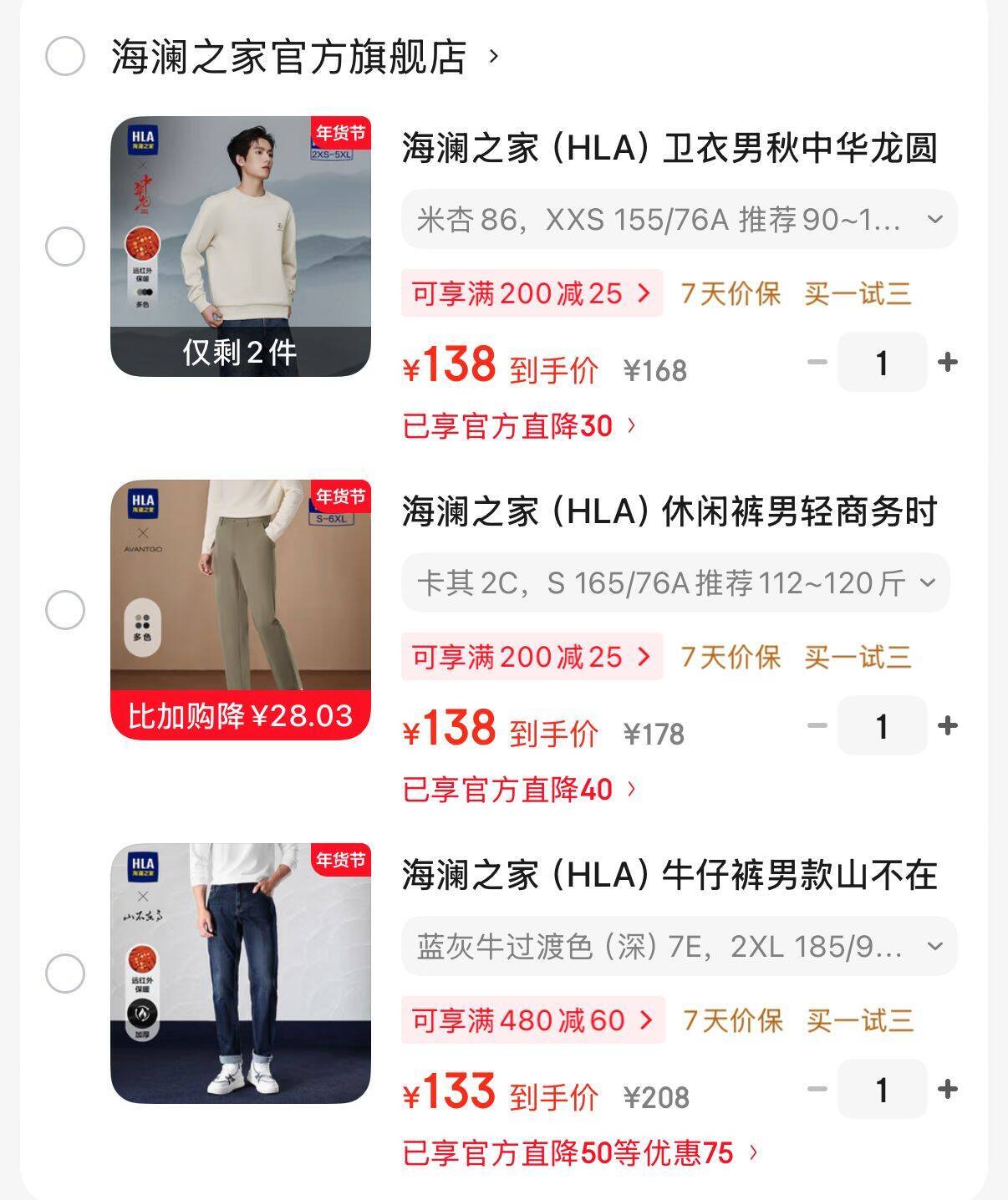The image size is (1008, 1200).
Task: View the 满200减25 offer for the 卫衣
Action: pos(532,293)
